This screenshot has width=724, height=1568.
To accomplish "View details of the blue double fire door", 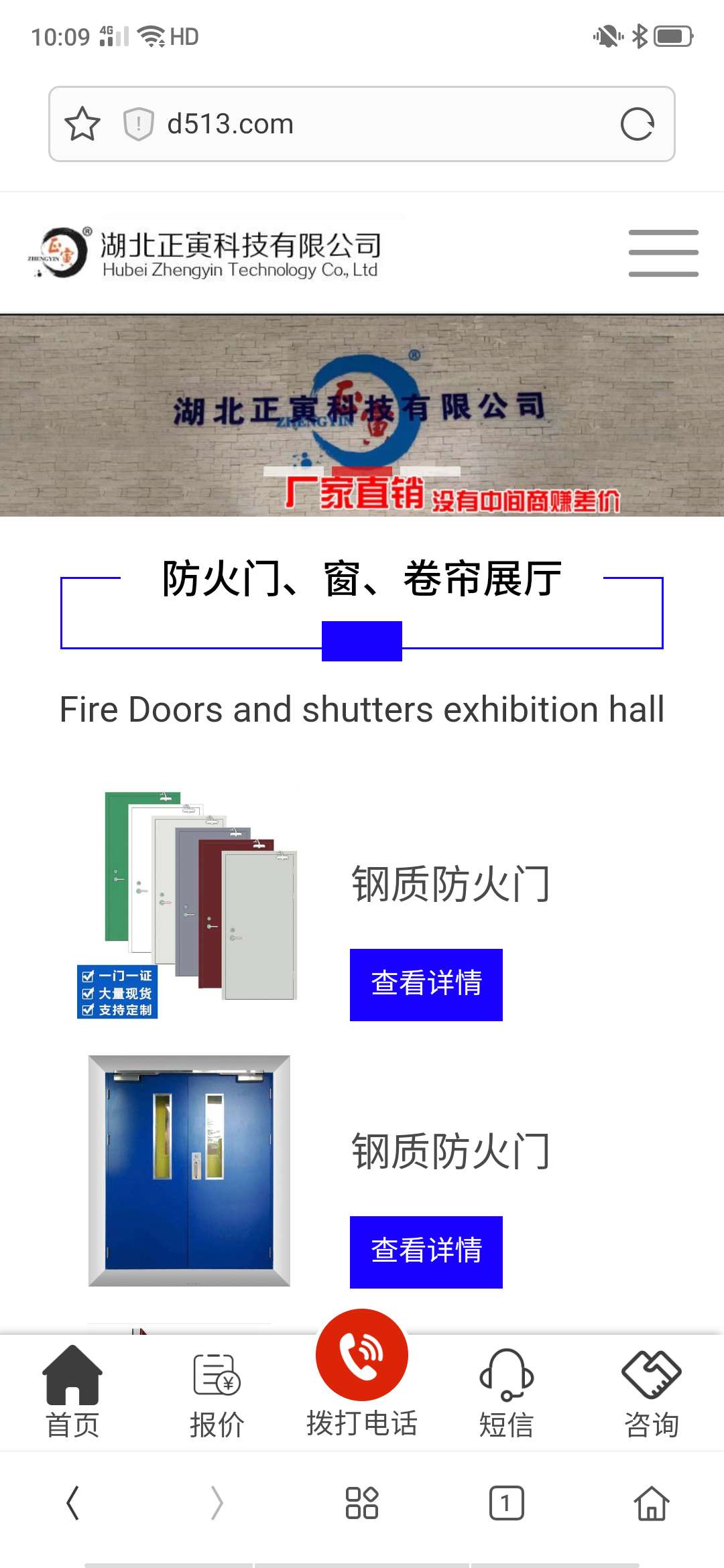I will [x=426, y=1252].
